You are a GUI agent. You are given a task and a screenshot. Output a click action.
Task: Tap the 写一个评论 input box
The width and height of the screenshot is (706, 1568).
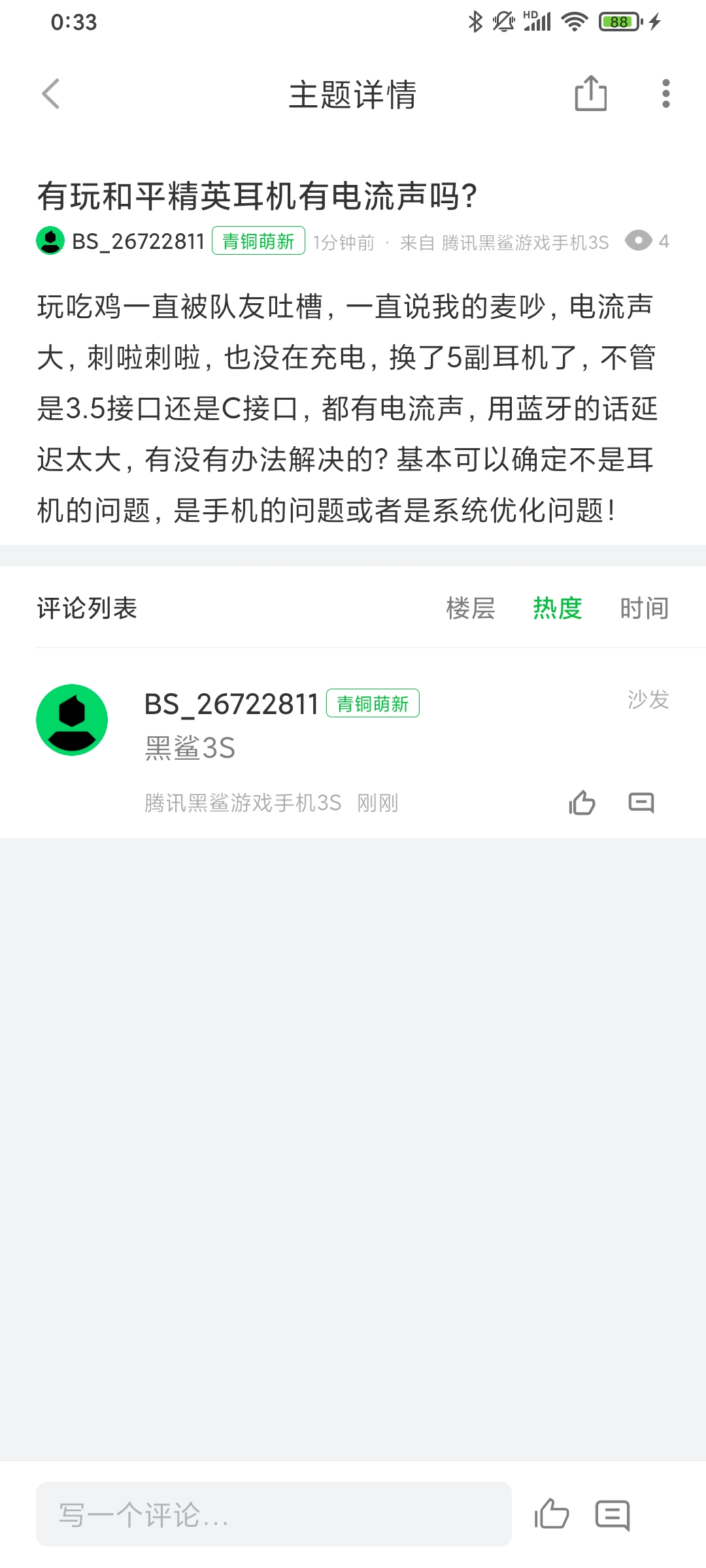click(x=273, y=1514)
